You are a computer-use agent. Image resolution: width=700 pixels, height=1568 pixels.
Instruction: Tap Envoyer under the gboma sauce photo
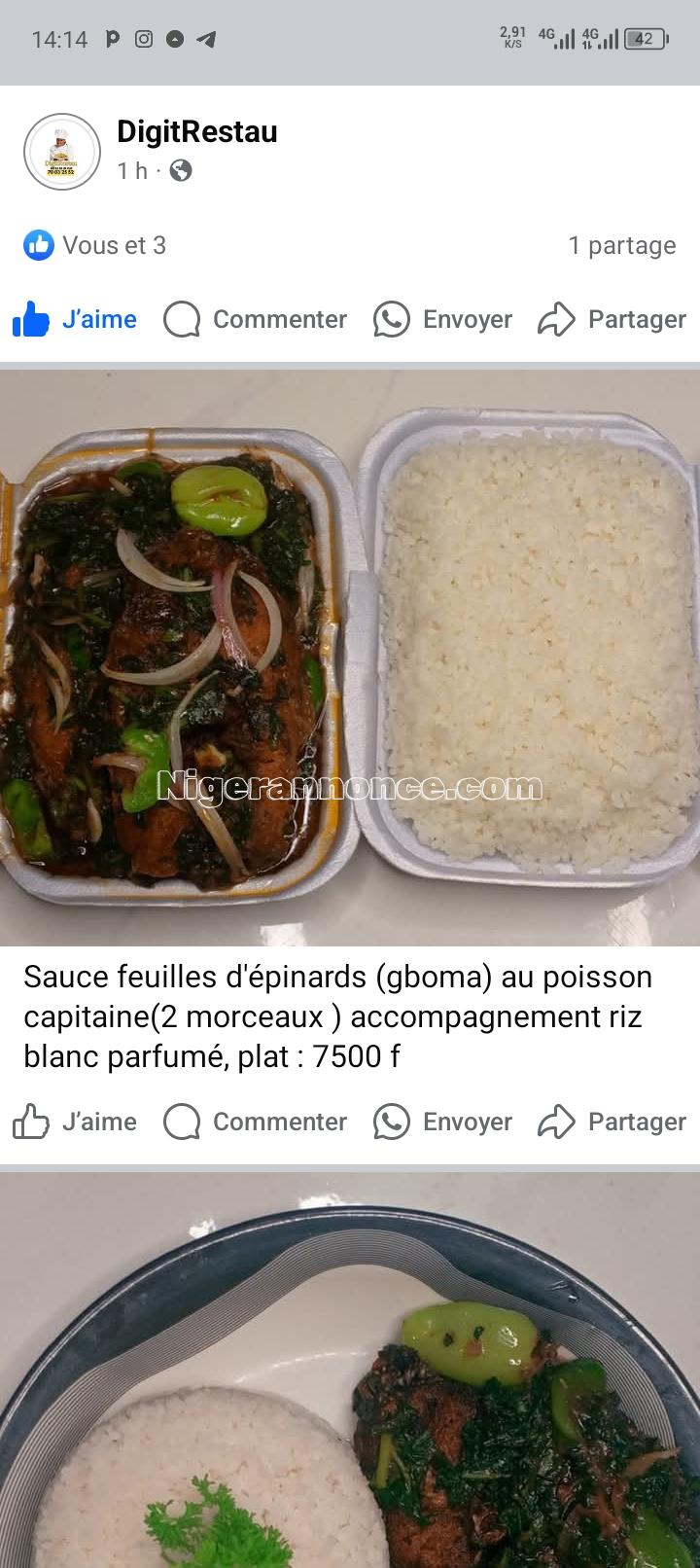pos(442,1122)
